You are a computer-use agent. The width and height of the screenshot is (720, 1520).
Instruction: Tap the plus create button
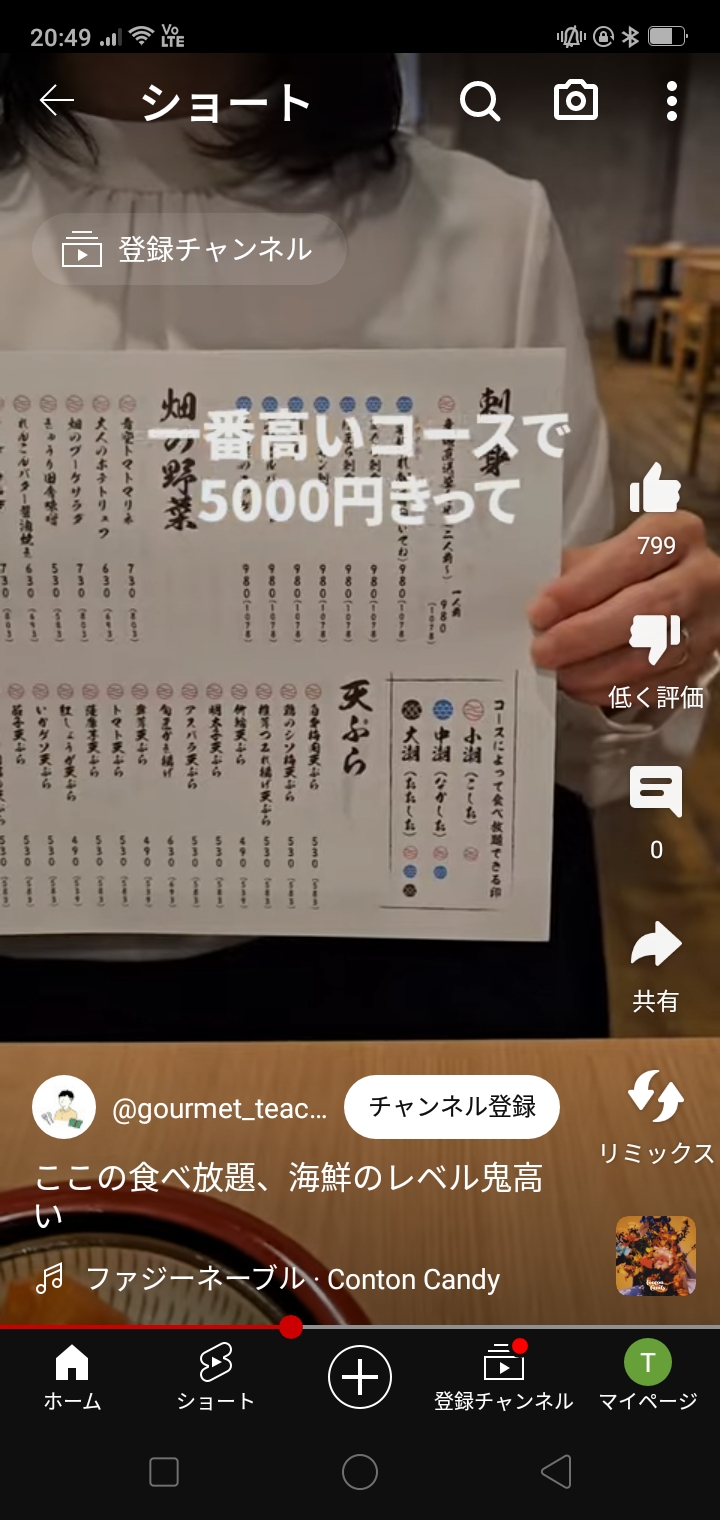[x=360, y=1377]
